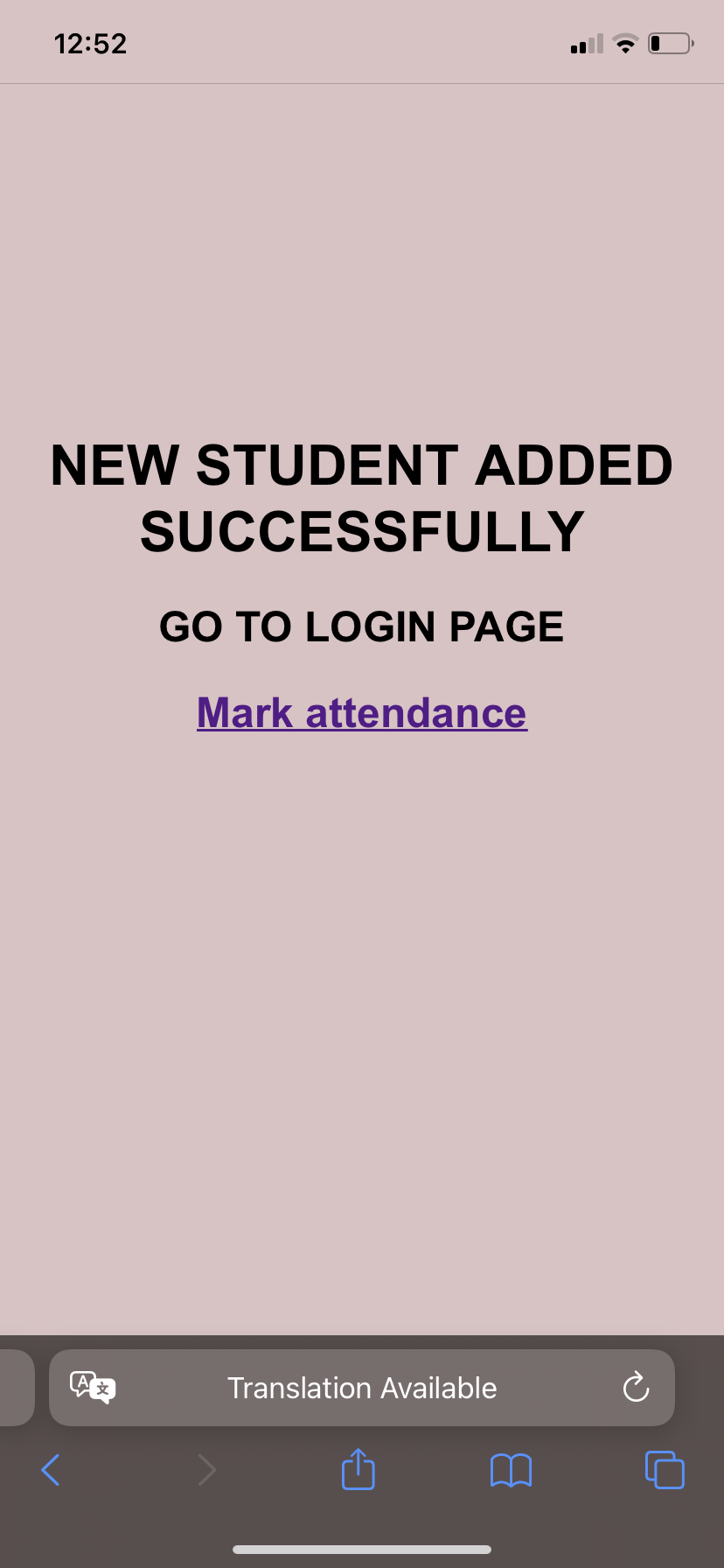Open the tab switcher icon
724x1568 pixels.
point(665,1470)
